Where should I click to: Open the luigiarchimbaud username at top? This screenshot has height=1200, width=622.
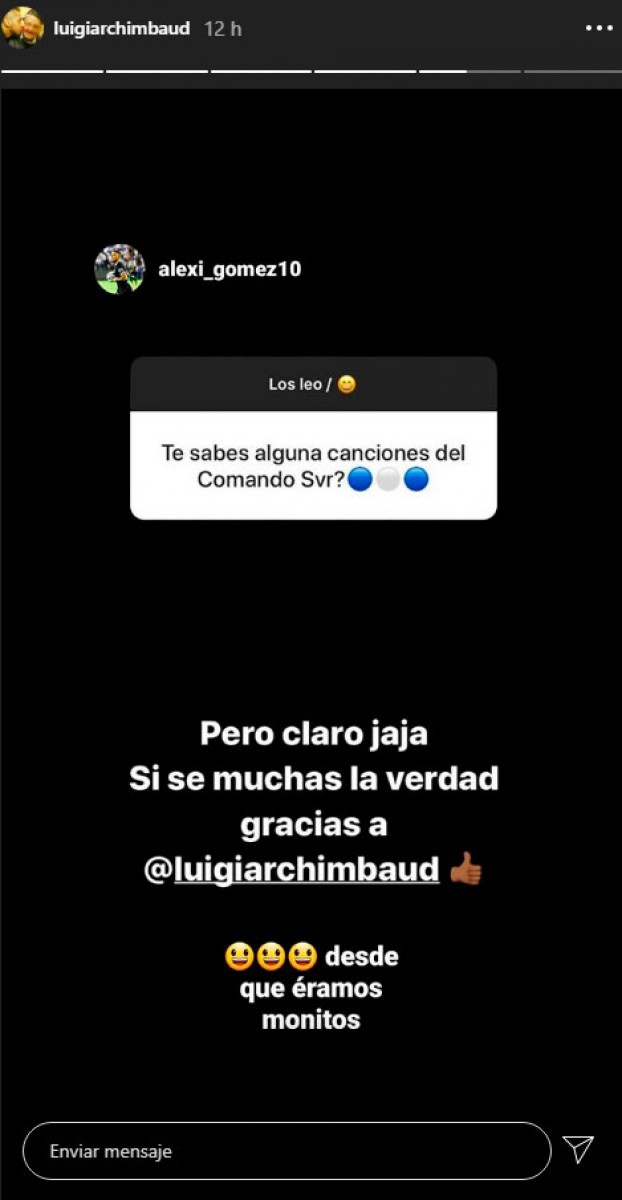122,29
